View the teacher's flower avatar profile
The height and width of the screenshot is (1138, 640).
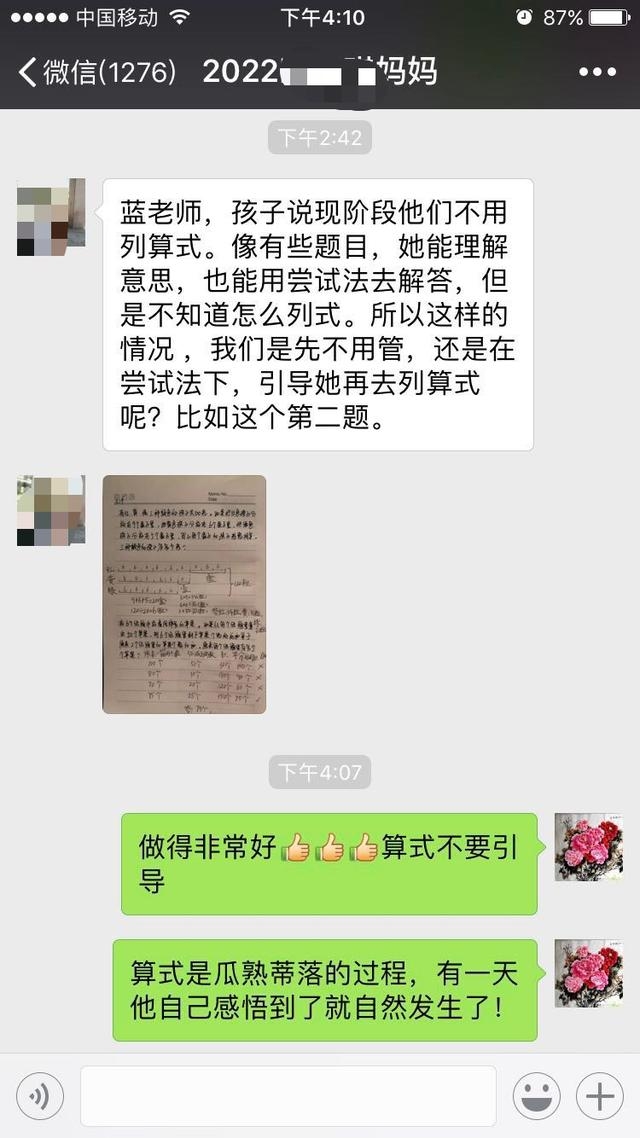click(588, 846)
